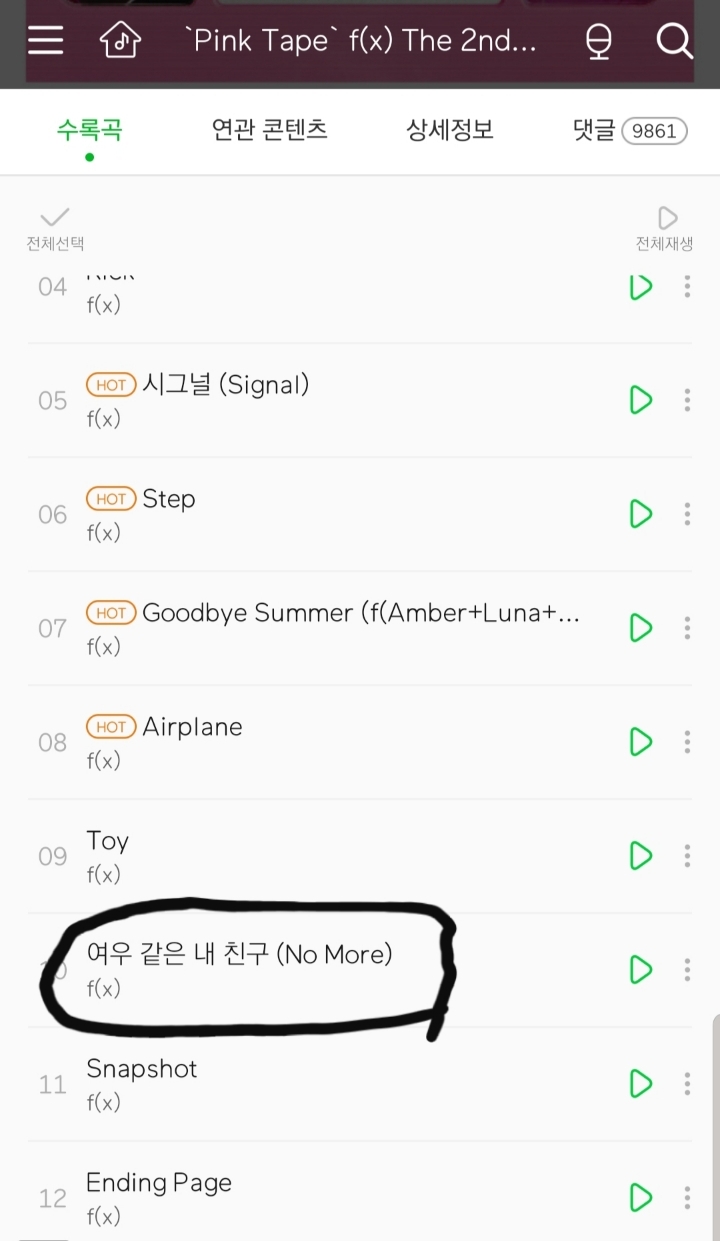Open the three-dot menu for Airplane
This screenshot has height=1241, width=720.
(687, 741)
